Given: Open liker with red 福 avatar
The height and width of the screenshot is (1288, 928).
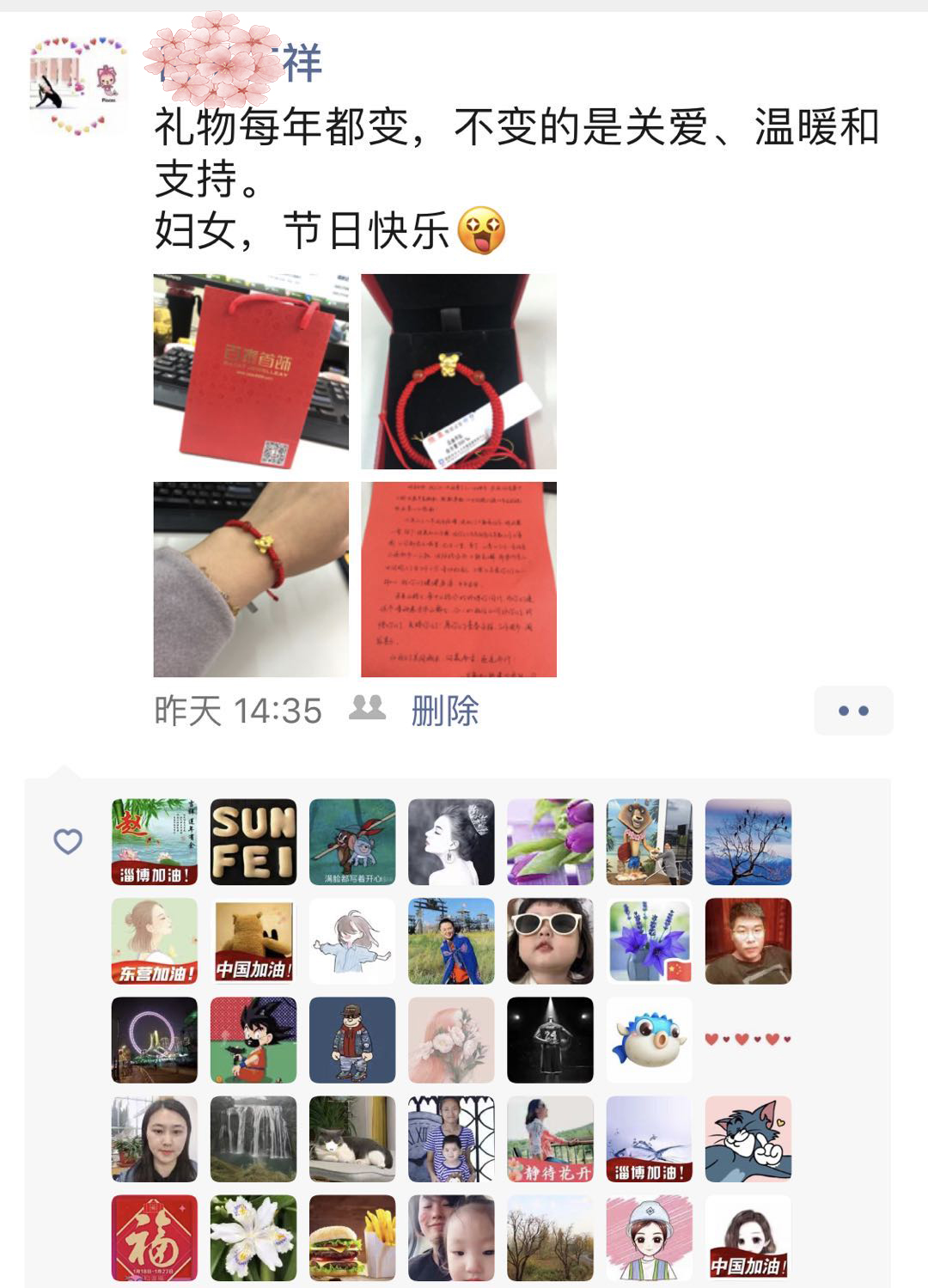Looking at the screenshot, I should pyautogui.click(x=155, y=1237).
